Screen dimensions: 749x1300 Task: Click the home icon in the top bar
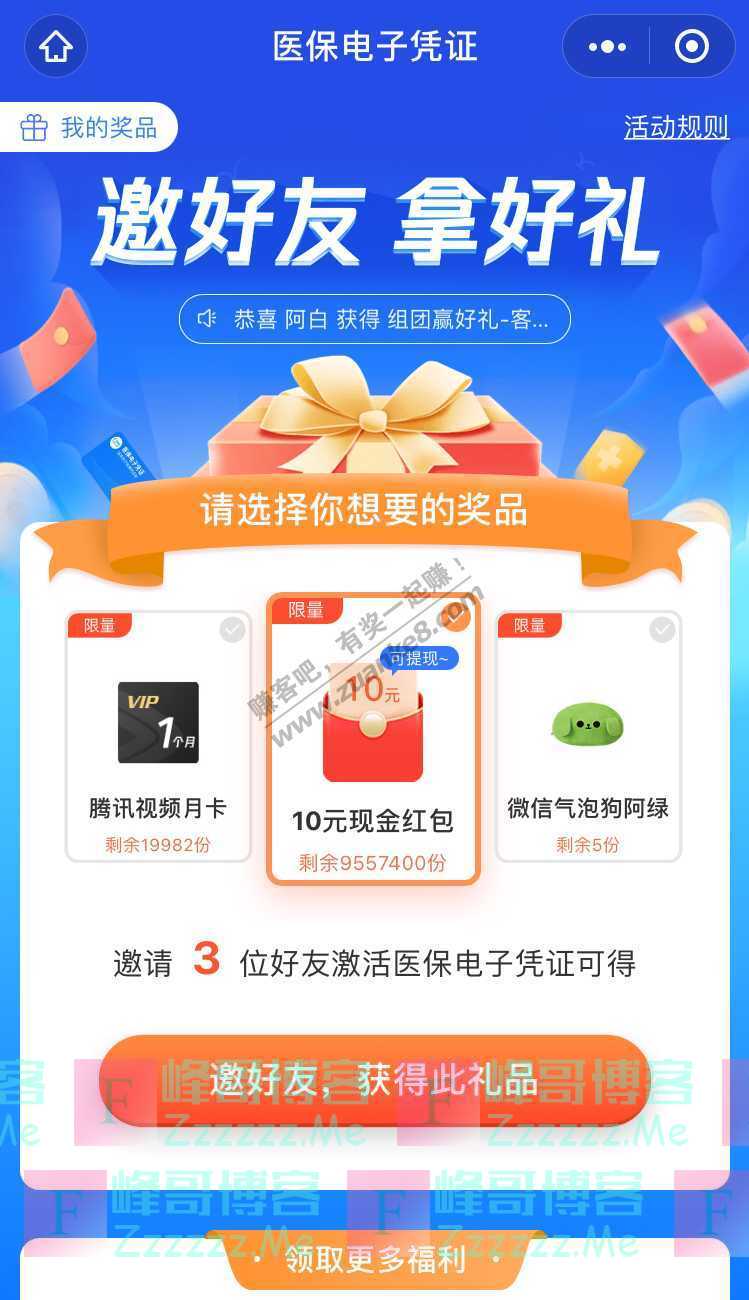(55, 46)
